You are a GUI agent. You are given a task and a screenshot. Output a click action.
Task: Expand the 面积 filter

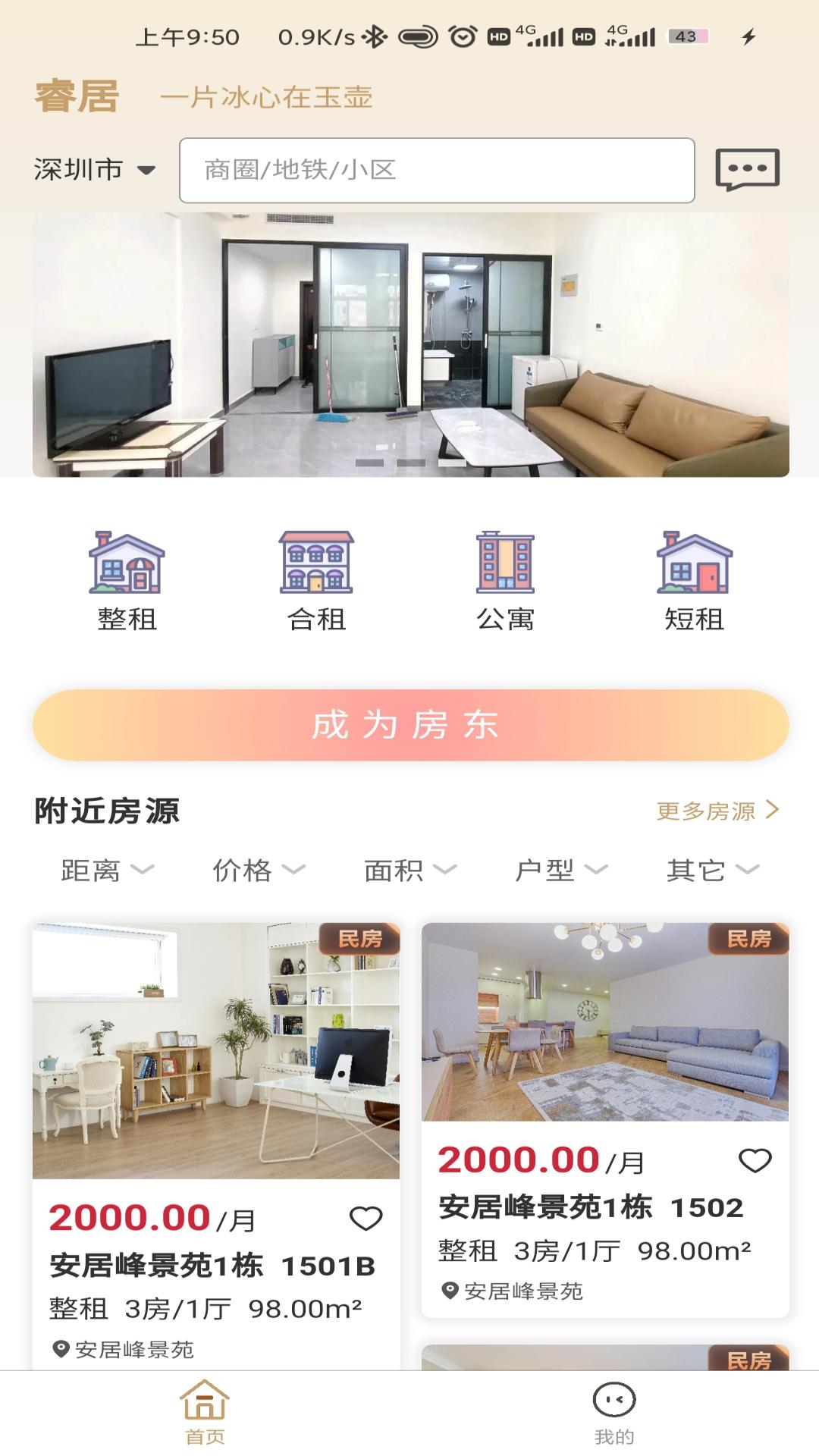(x=410, y=870)
